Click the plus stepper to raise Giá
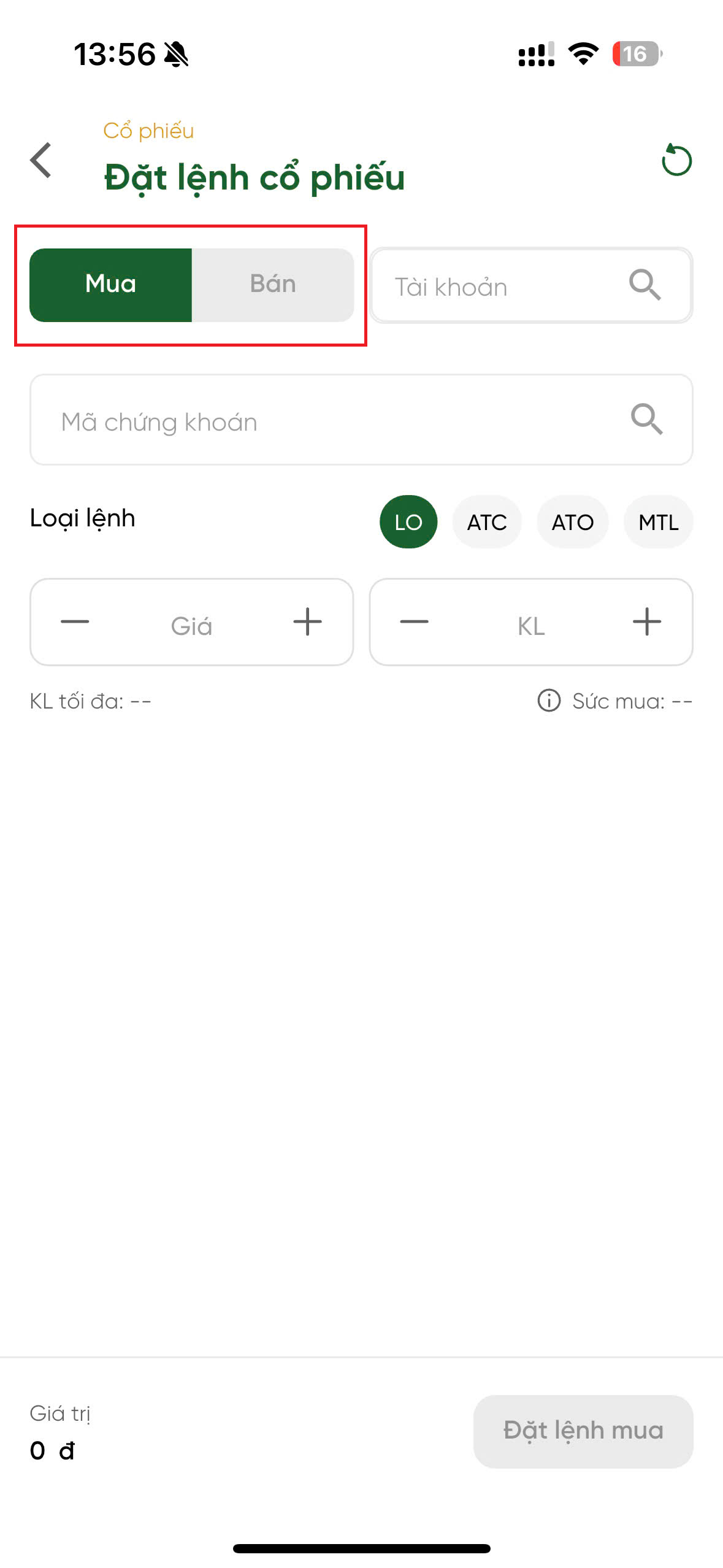Viewport: 723px width, 1568px height. pos(307,621)
